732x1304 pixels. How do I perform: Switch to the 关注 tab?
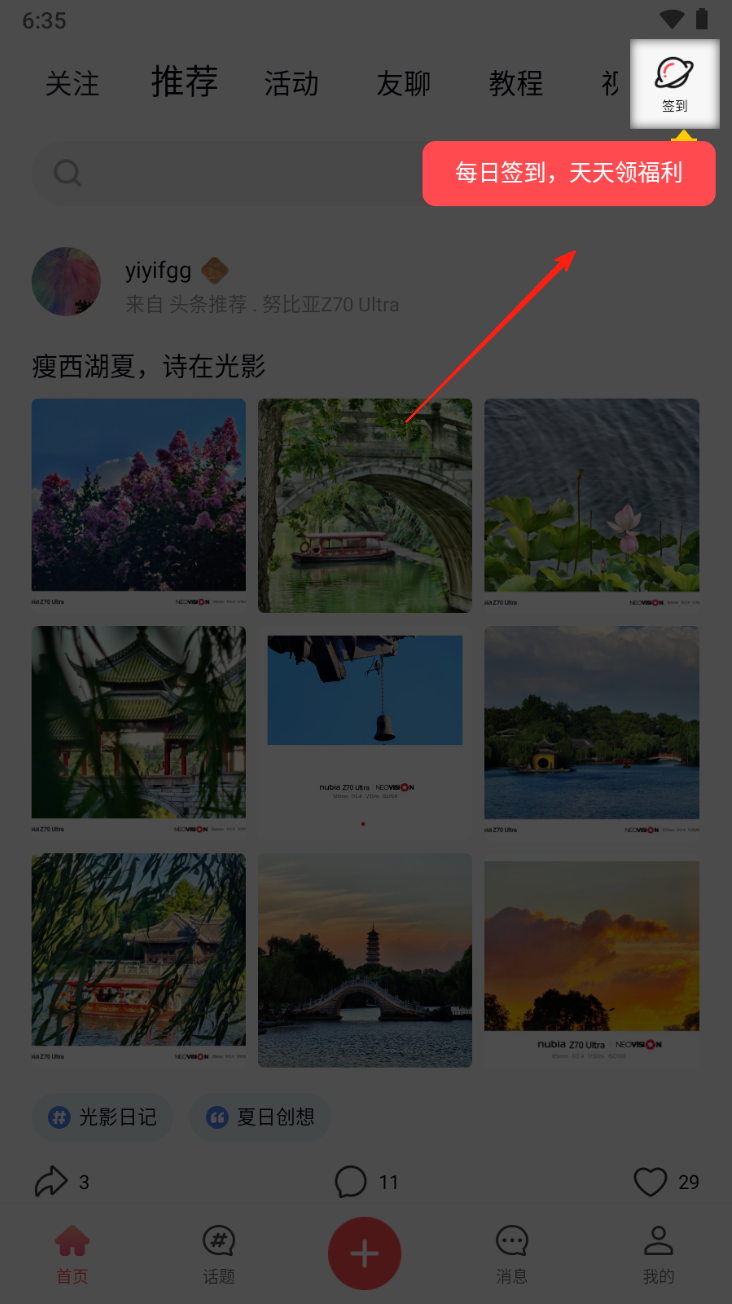(72, 84)
